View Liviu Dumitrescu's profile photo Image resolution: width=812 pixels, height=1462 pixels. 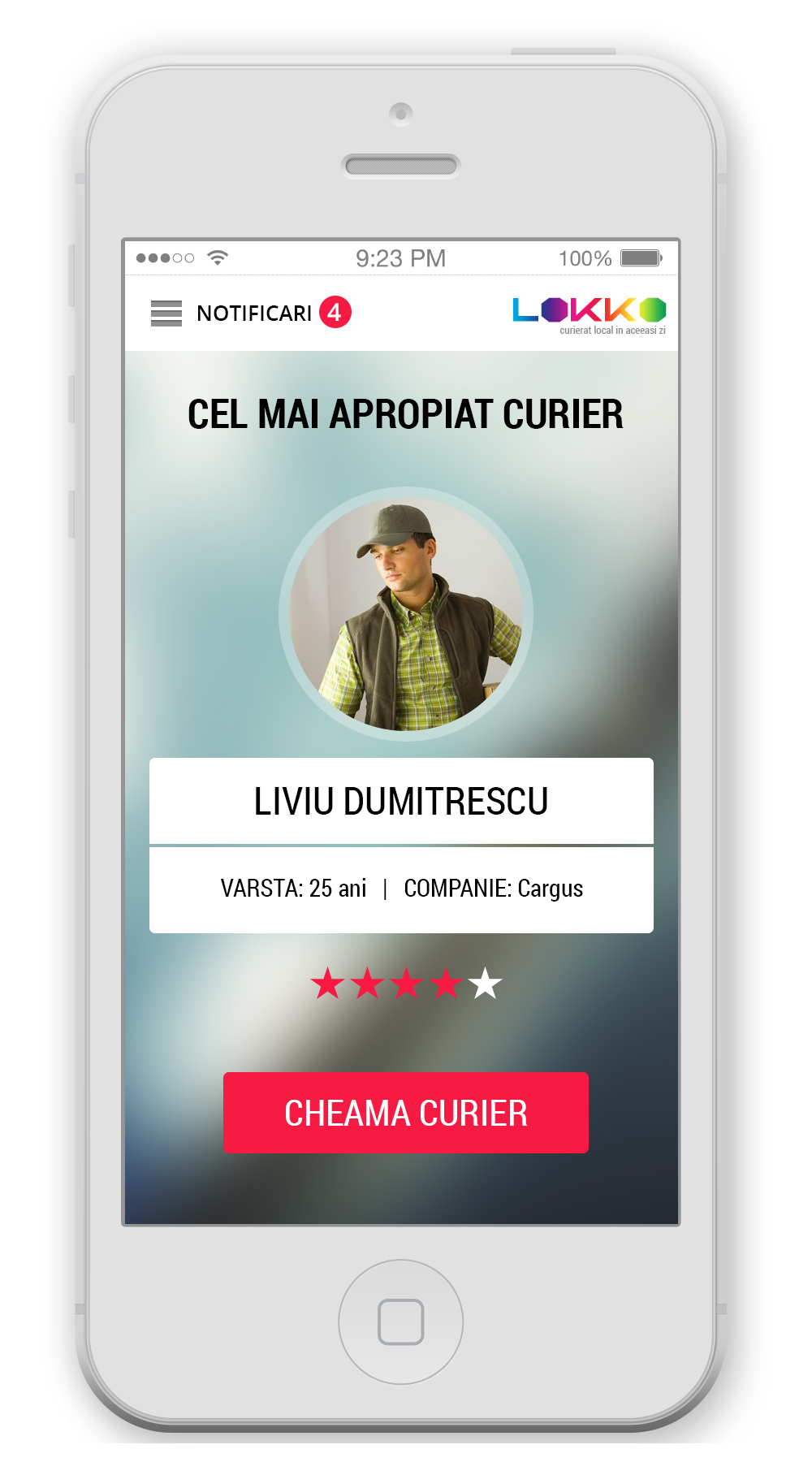pyautogui.click(x=406, y=614)
